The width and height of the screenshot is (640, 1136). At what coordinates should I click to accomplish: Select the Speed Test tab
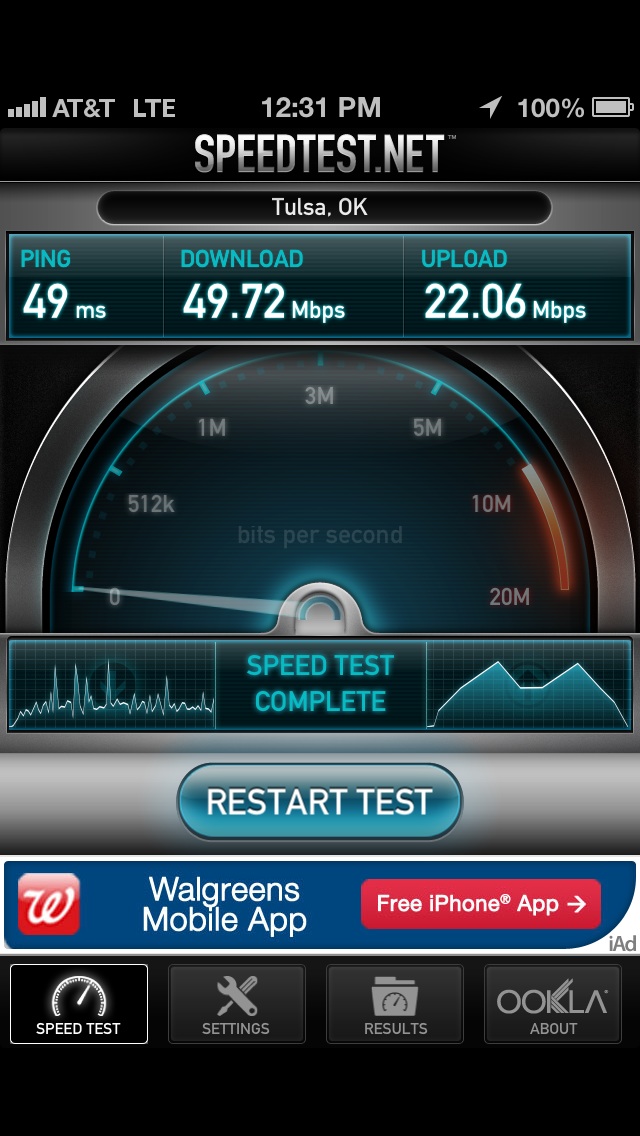pos(79,1004)
